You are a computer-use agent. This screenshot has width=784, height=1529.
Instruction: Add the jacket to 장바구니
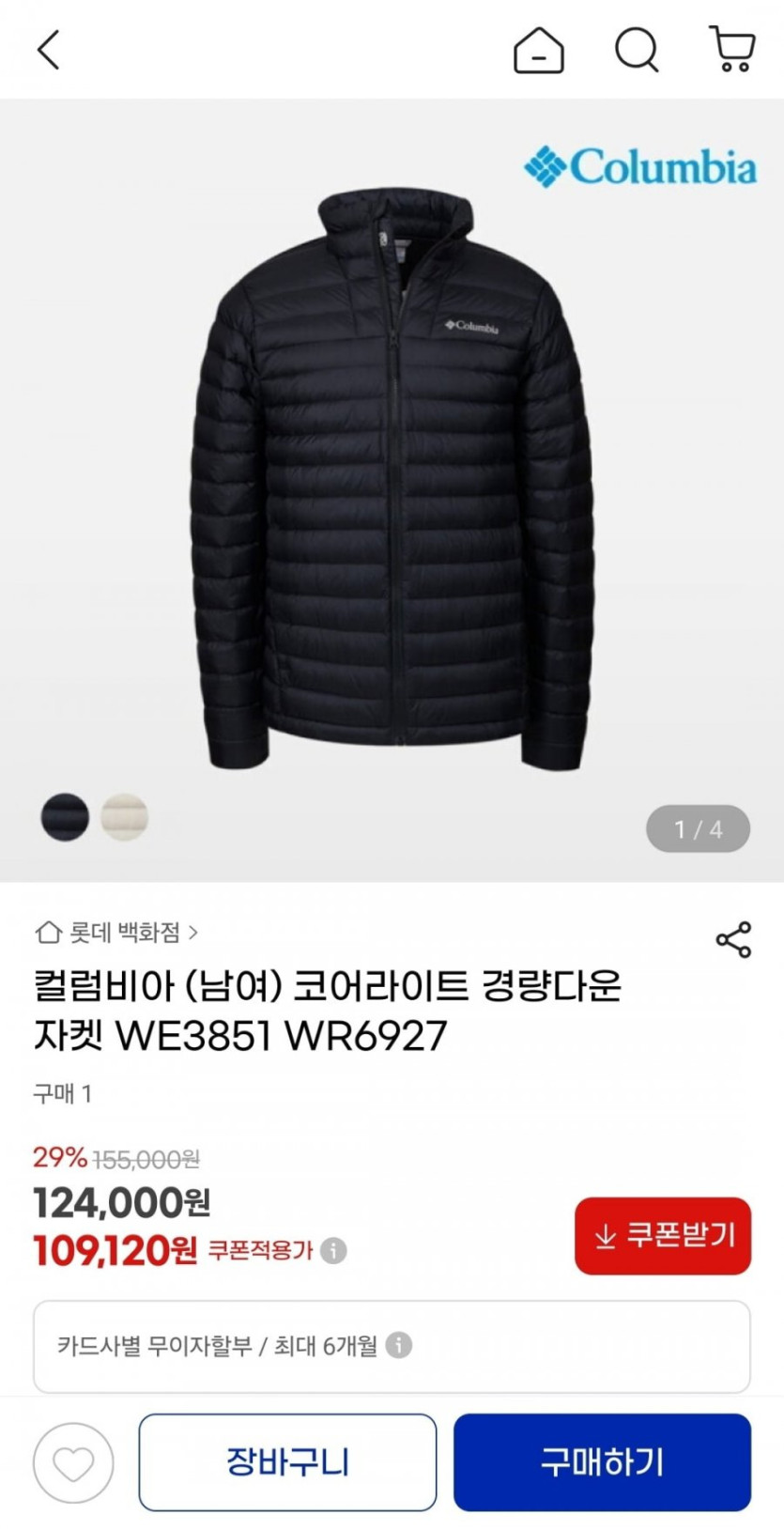point(287,1462)
